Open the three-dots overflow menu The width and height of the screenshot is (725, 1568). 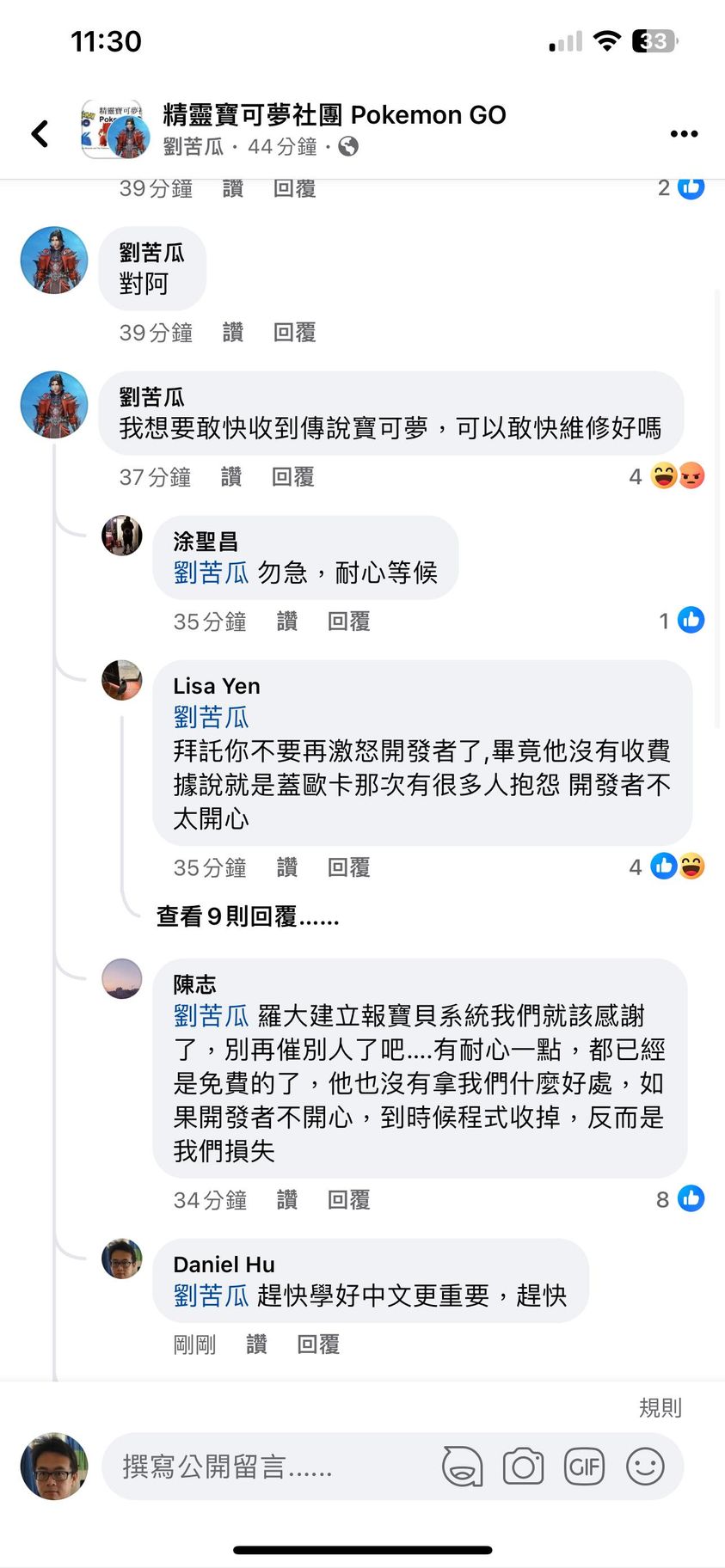pyautogui.click(x=684, y=133)
